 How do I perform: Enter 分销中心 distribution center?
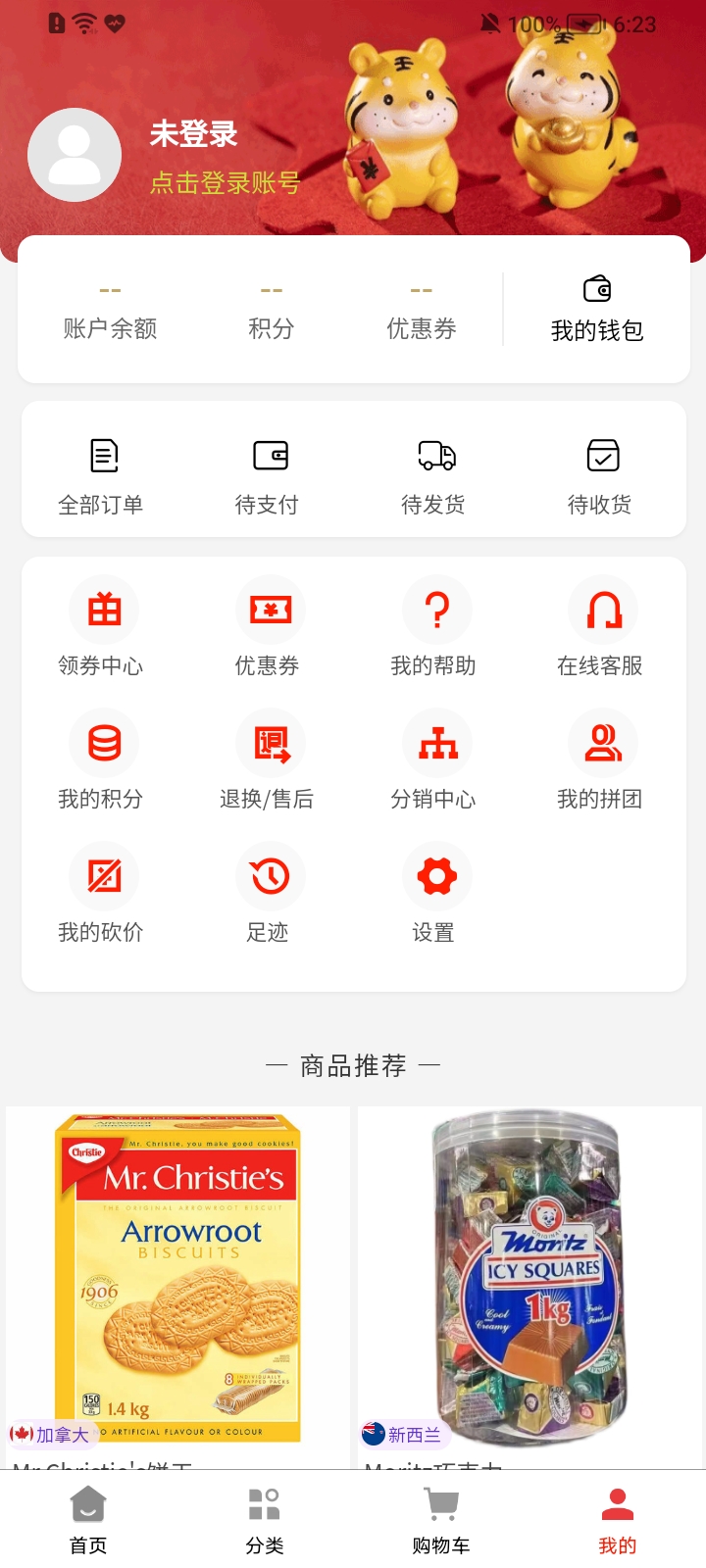pyautogui.click(x=434, y=760)
